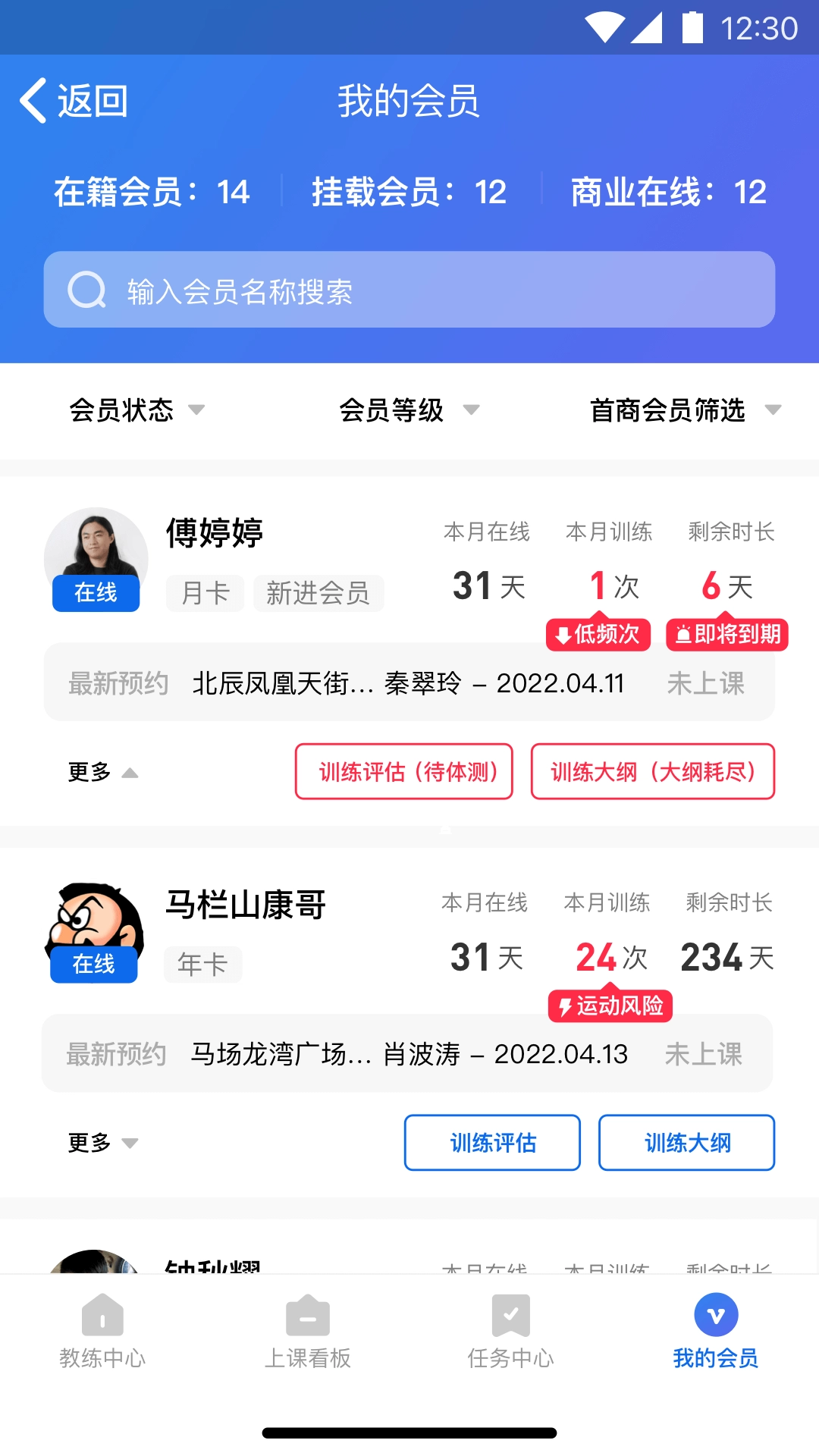Screen dimensions: 819x1456
Task: Click the member search input field
Action: pyautogui.click(x=409, y=289)
